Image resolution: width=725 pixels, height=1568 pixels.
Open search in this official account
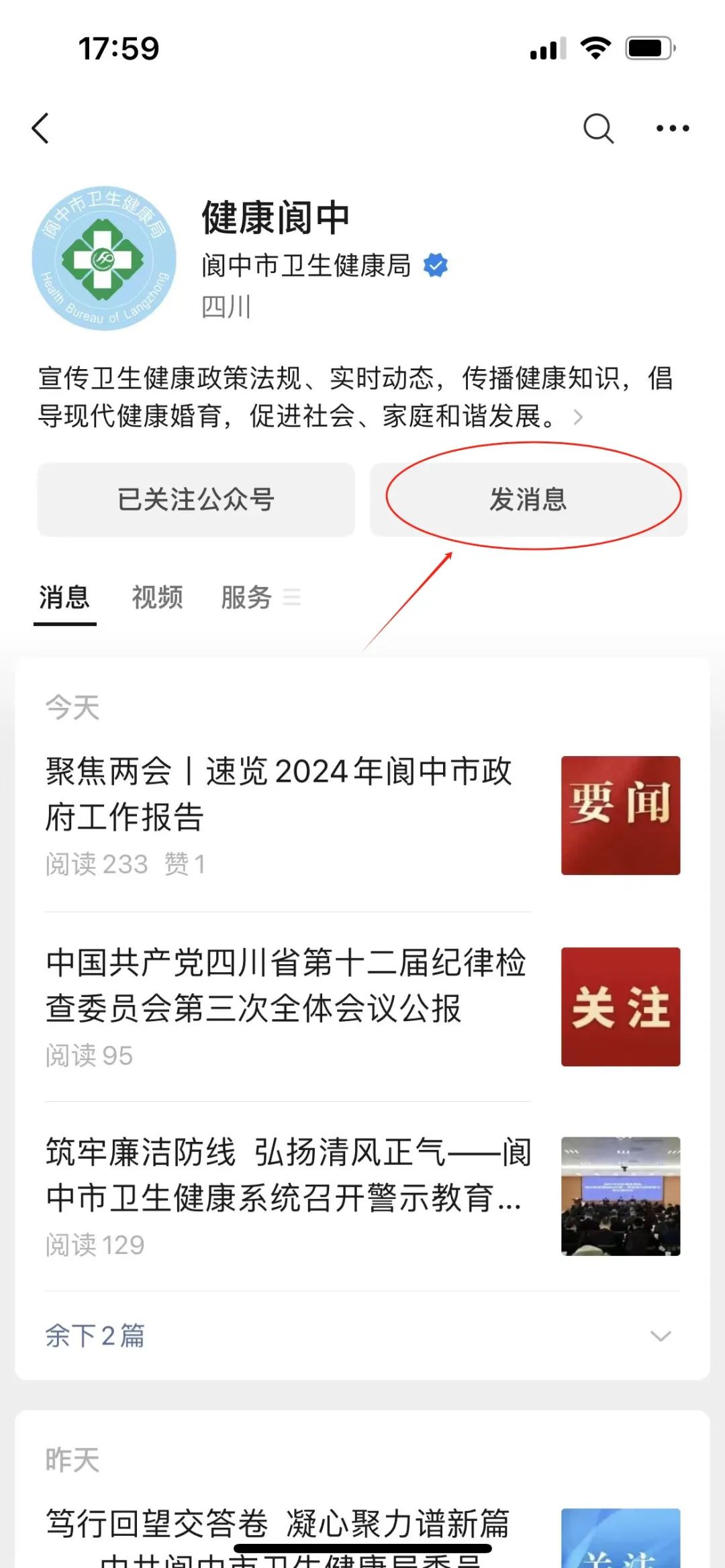(x=598, y=128)
